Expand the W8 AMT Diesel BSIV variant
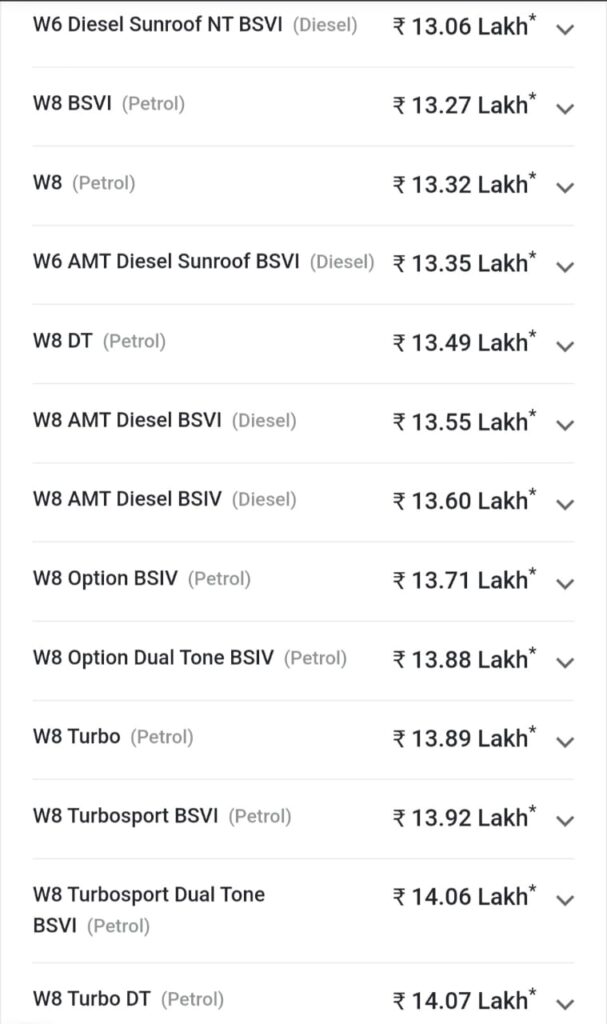 [x=565, y=504]
